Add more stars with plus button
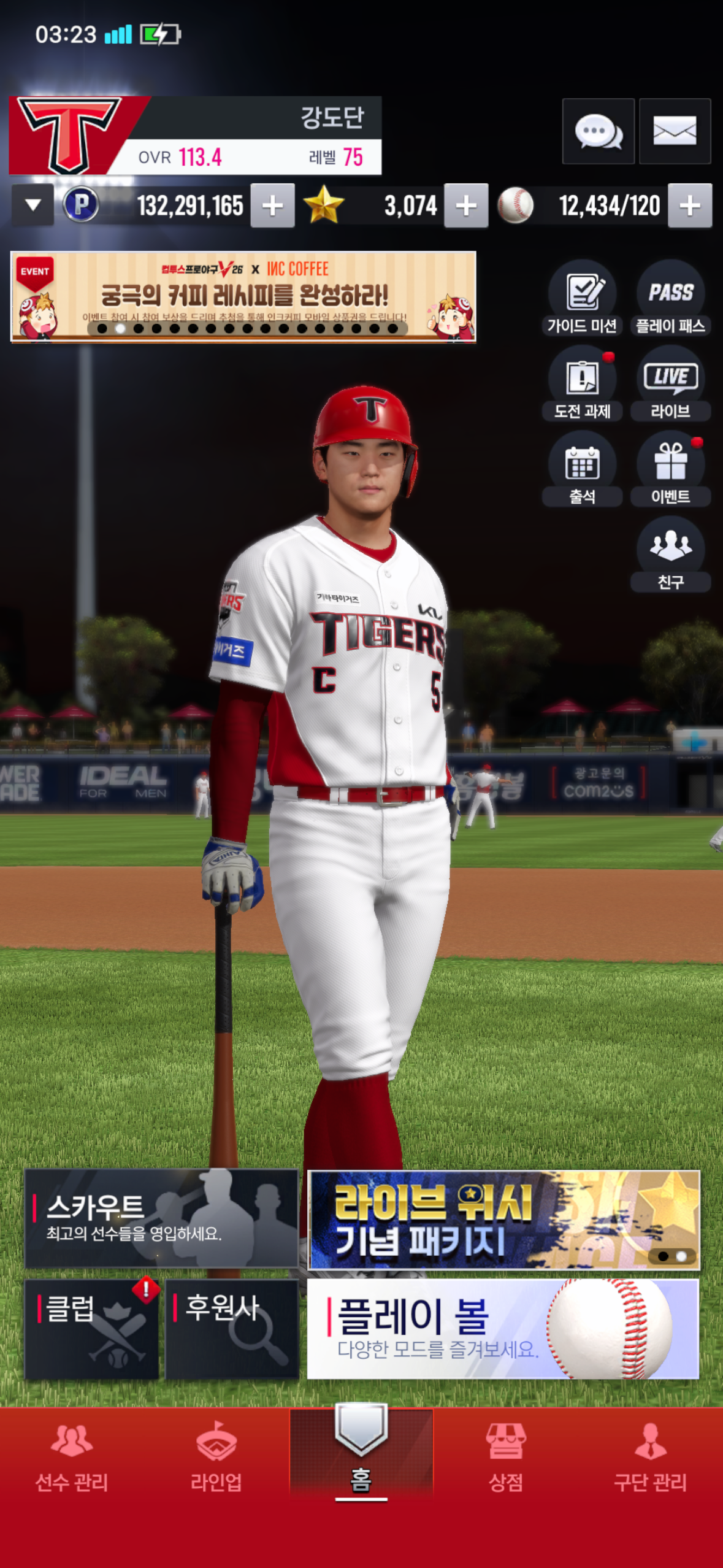723x1568 pixels. [466, 206]
